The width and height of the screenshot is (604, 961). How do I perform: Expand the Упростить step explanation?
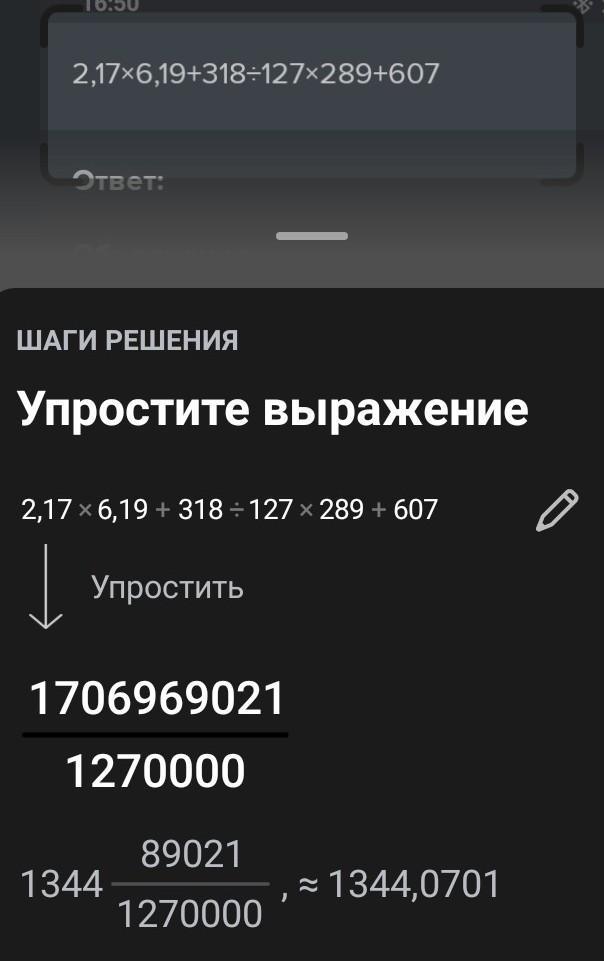[166, 587]
